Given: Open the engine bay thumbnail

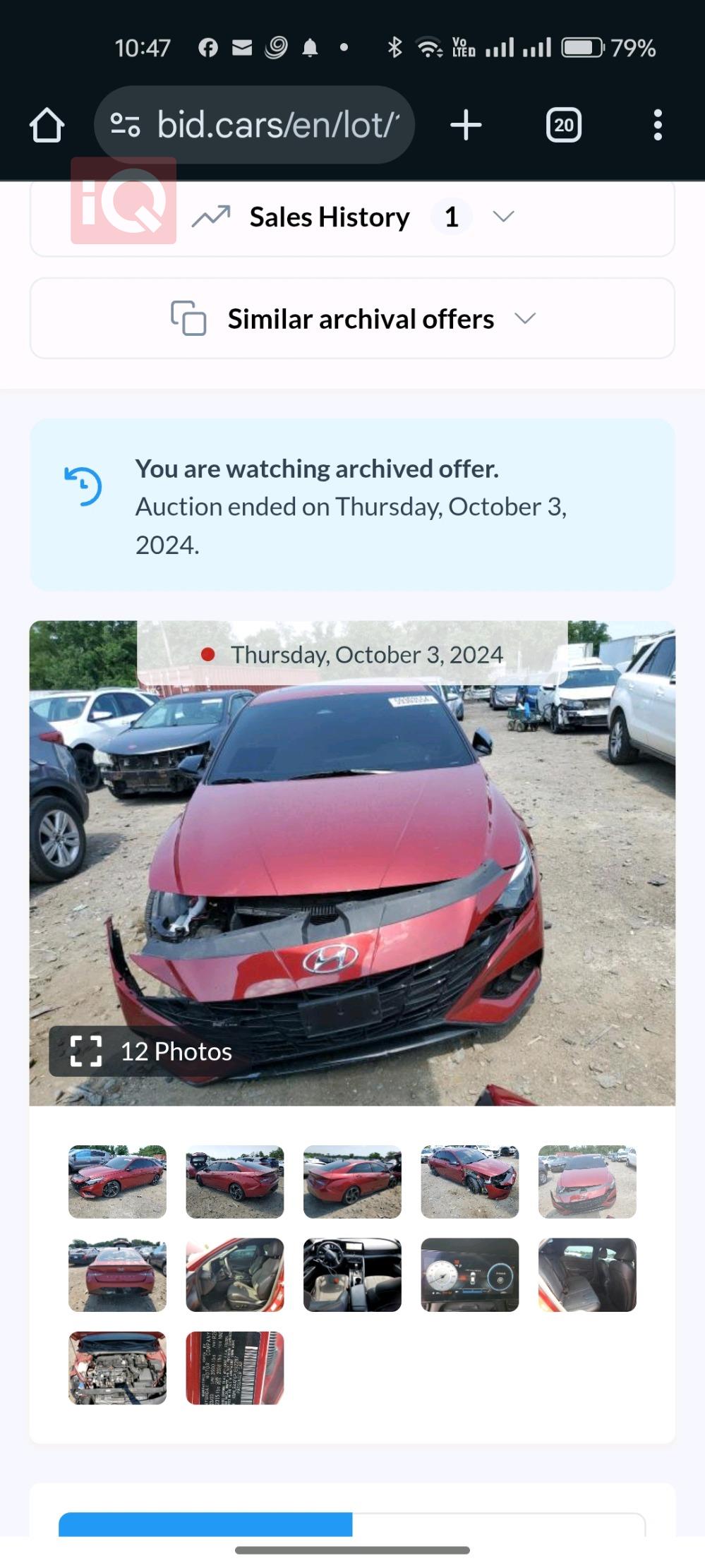Looking at the screenshot, I should coord(117,1368).
